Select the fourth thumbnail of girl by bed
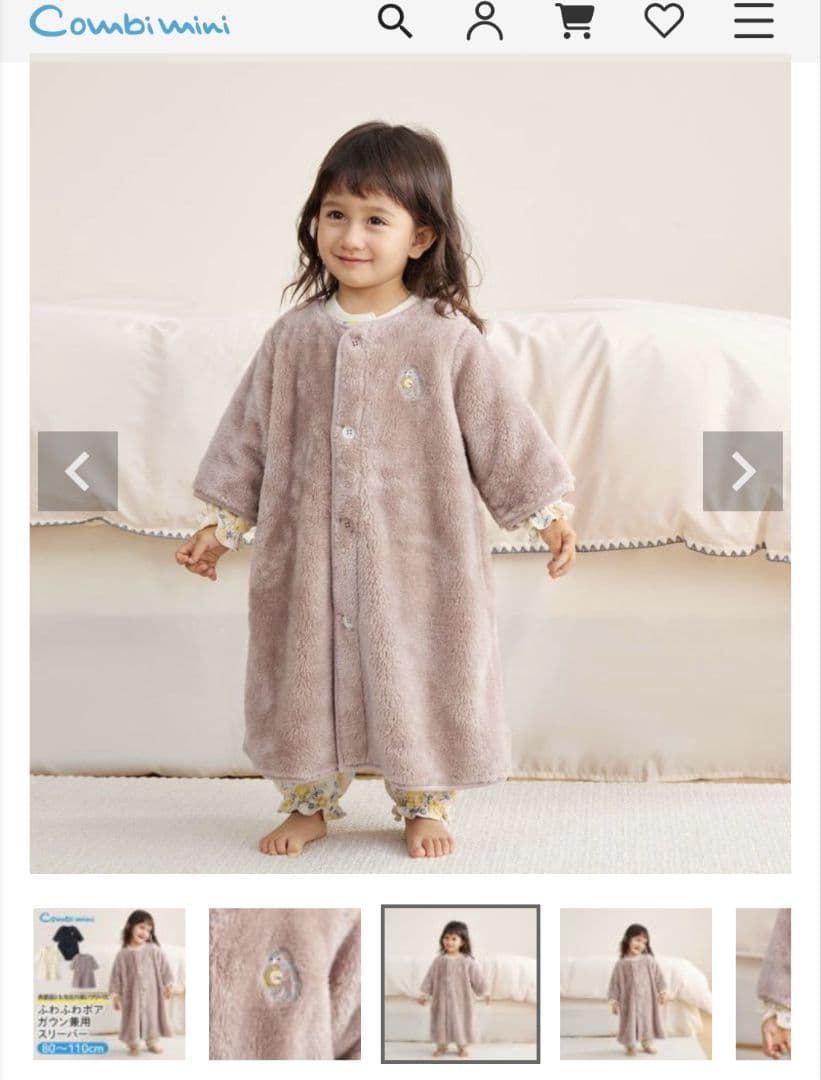This screenshot has height=1080, width=821. pos(636,984)
